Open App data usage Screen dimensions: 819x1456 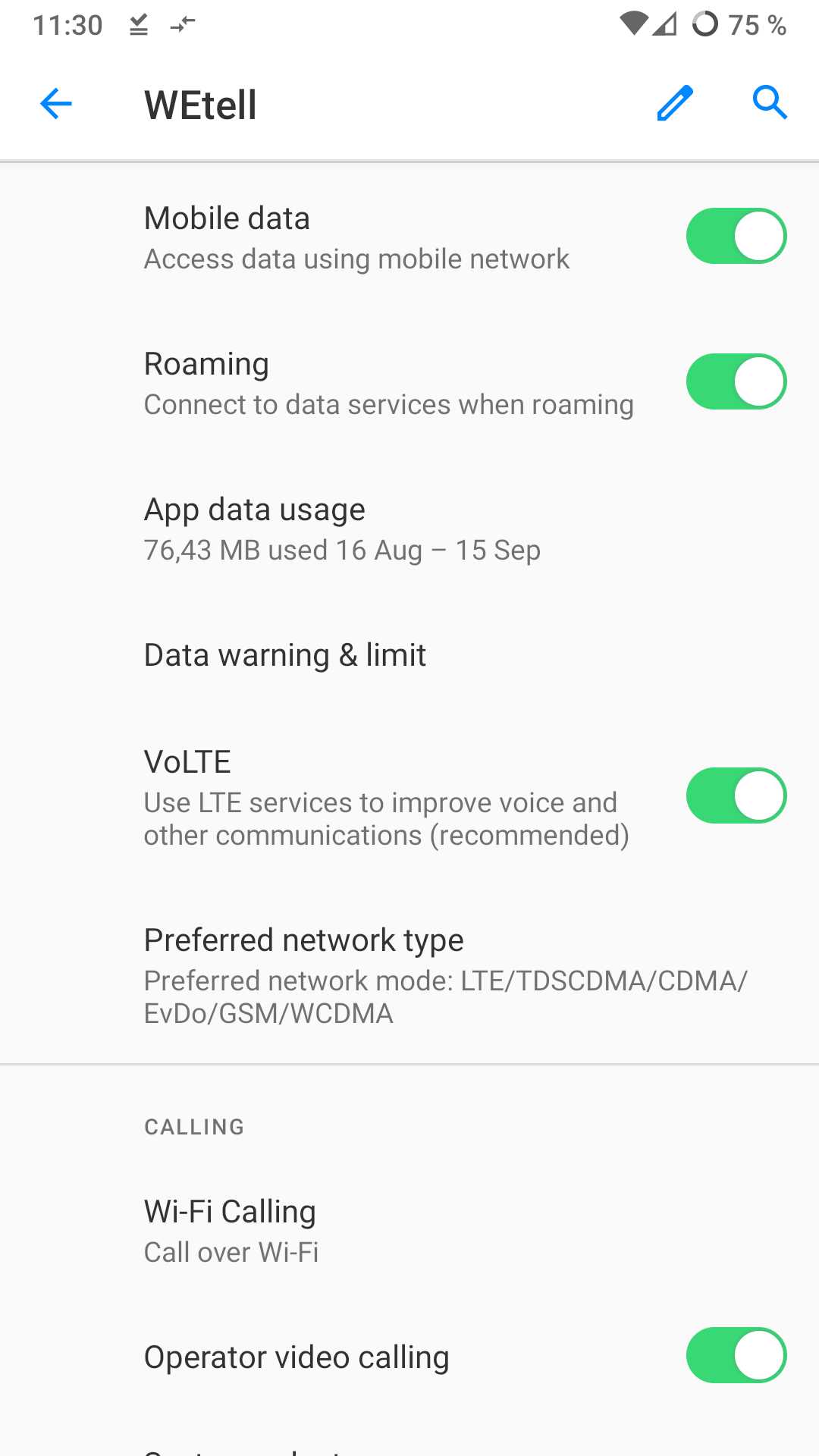point(409,529)
